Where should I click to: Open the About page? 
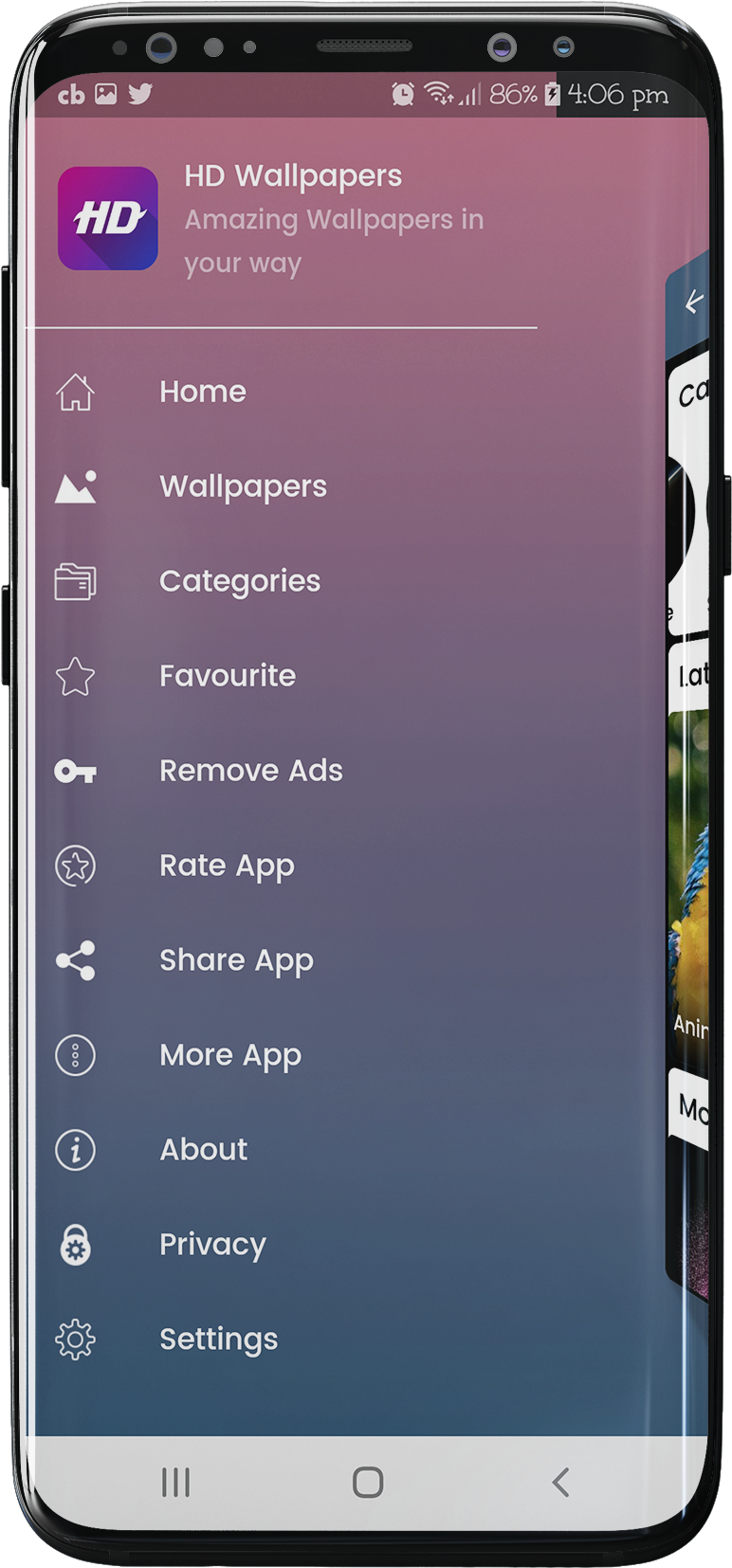tap(203, 1150)
